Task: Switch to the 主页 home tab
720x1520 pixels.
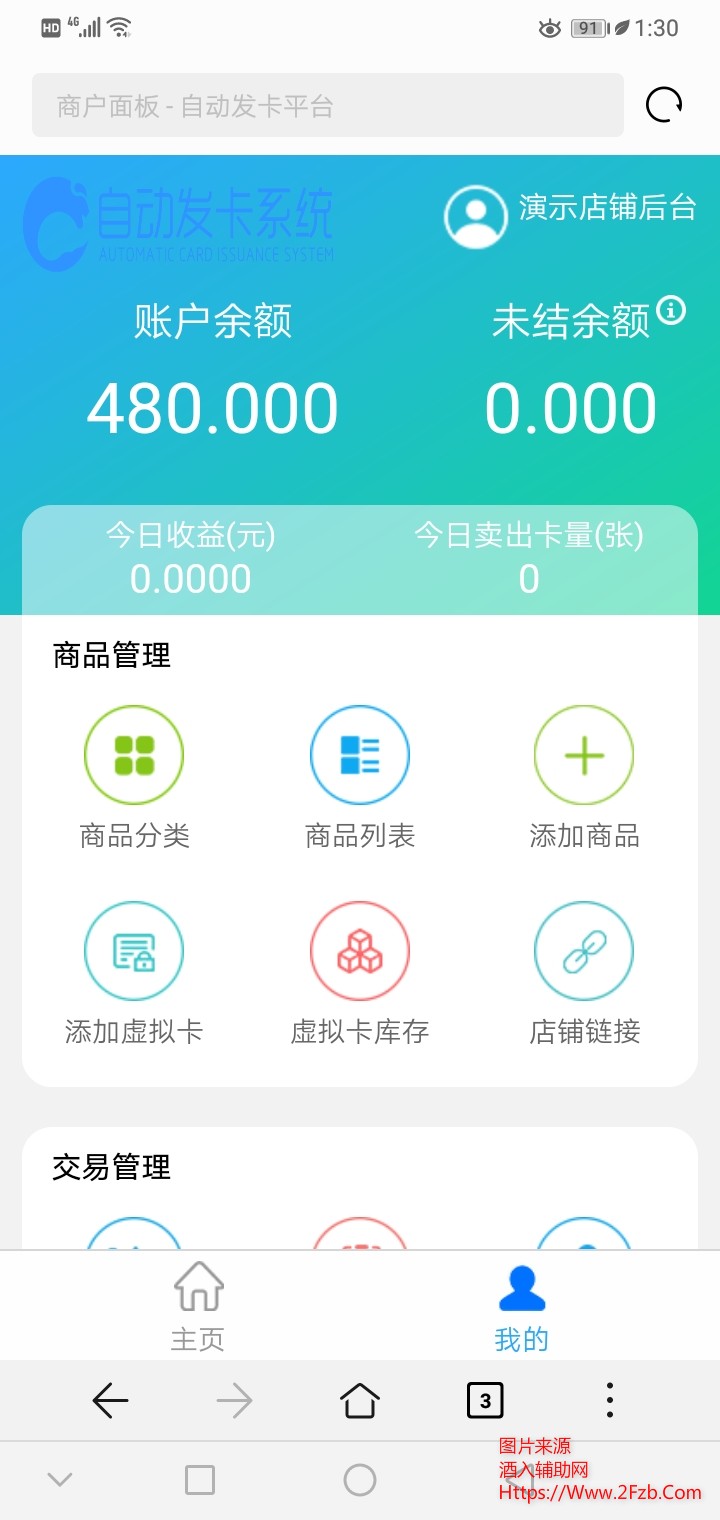Action: [x=197, y=1305]
